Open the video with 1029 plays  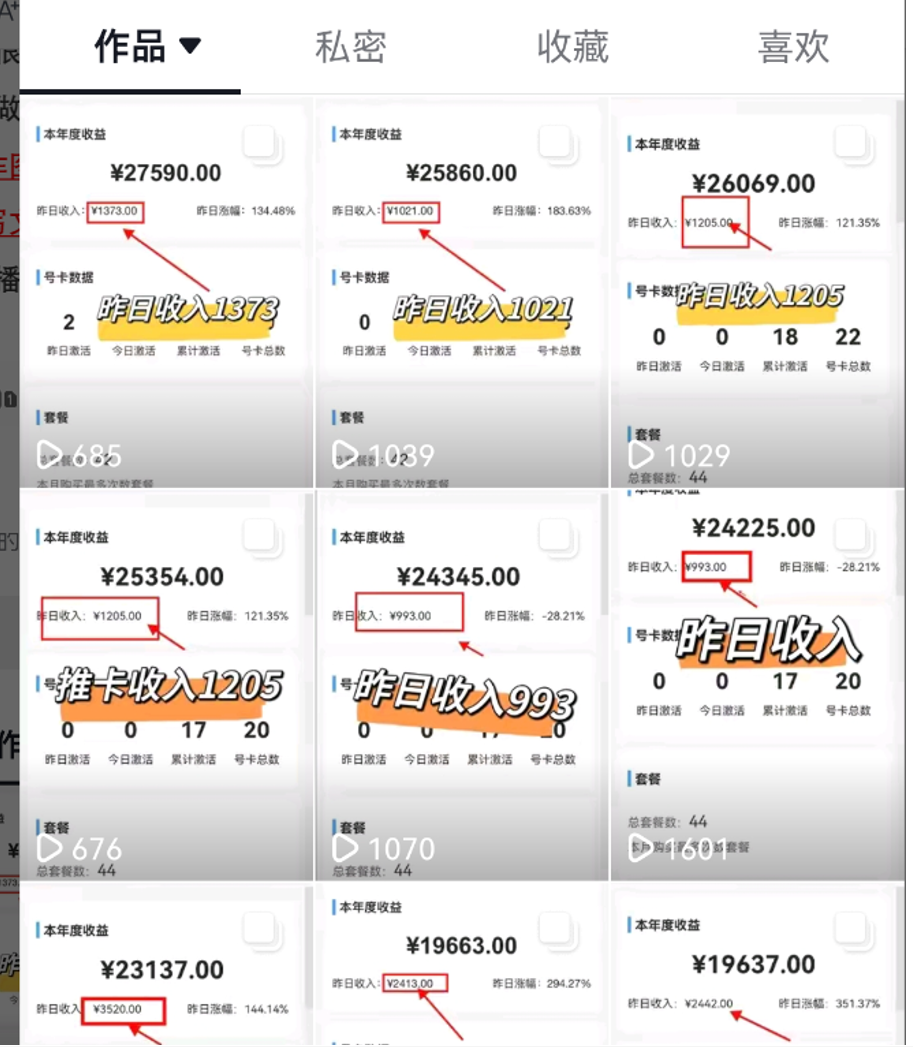(x=759, y=292)
